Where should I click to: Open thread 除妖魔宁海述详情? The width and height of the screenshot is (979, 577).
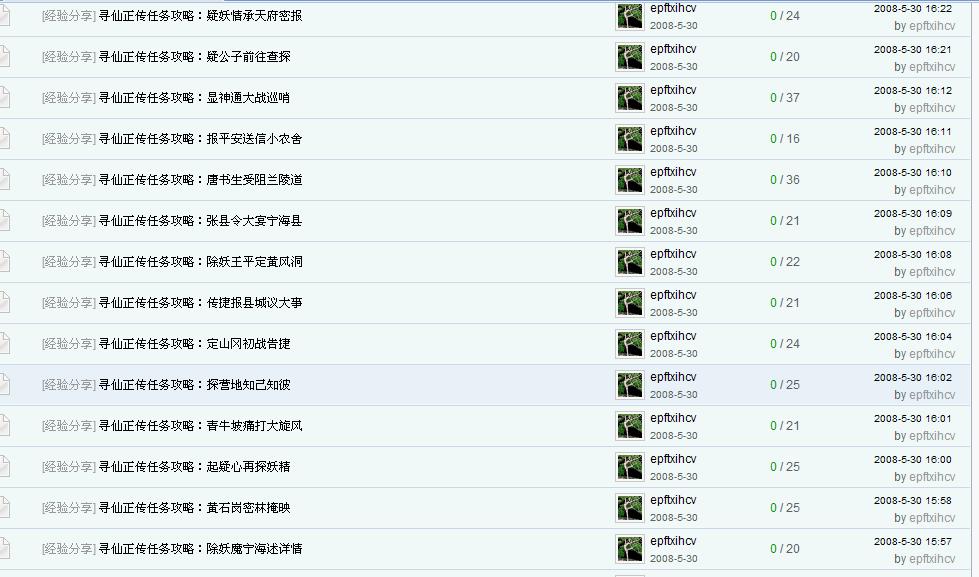coord(200,549)
